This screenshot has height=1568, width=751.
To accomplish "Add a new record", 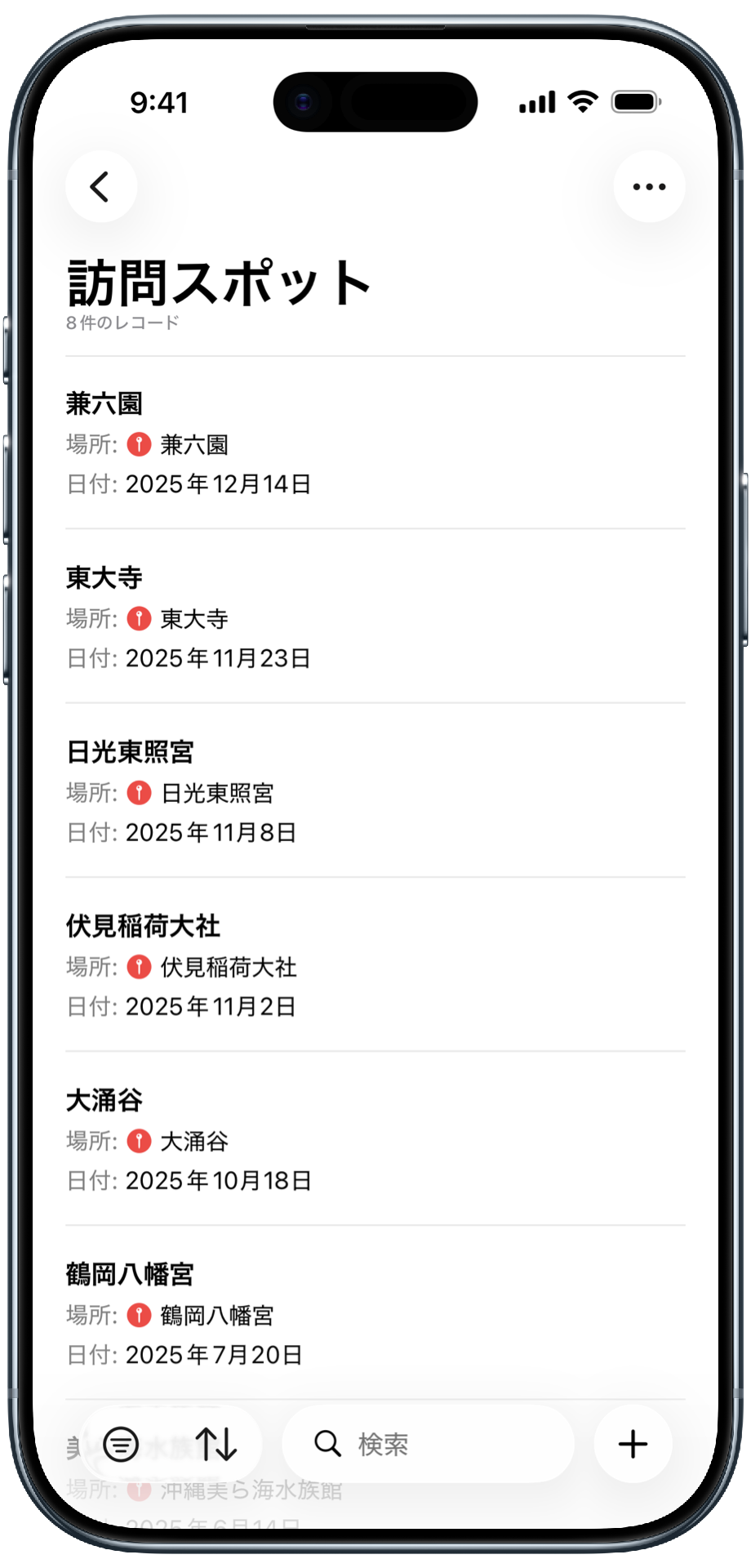I will (x=633, y=1445).
